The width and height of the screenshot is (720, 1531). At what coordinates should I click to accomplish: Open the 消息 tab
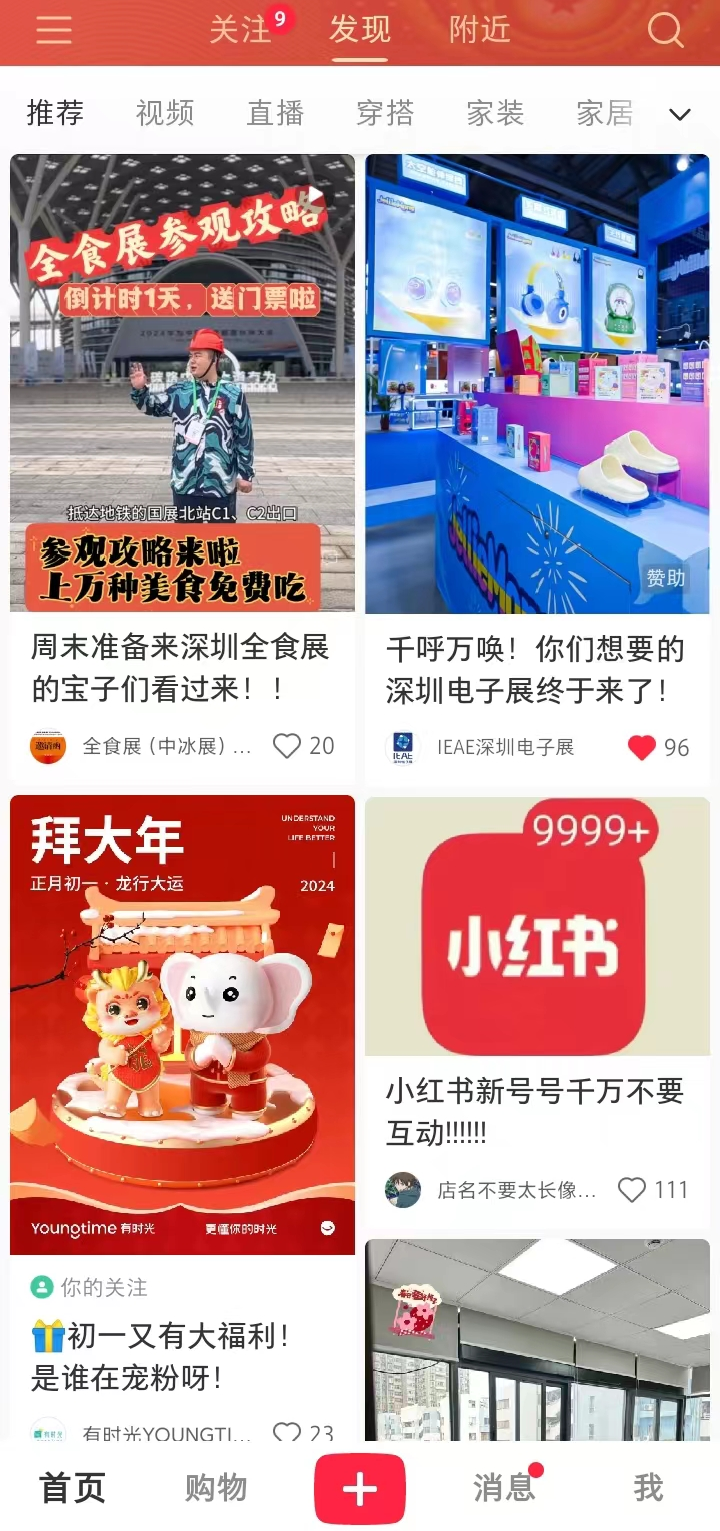tap(503, 1488)
